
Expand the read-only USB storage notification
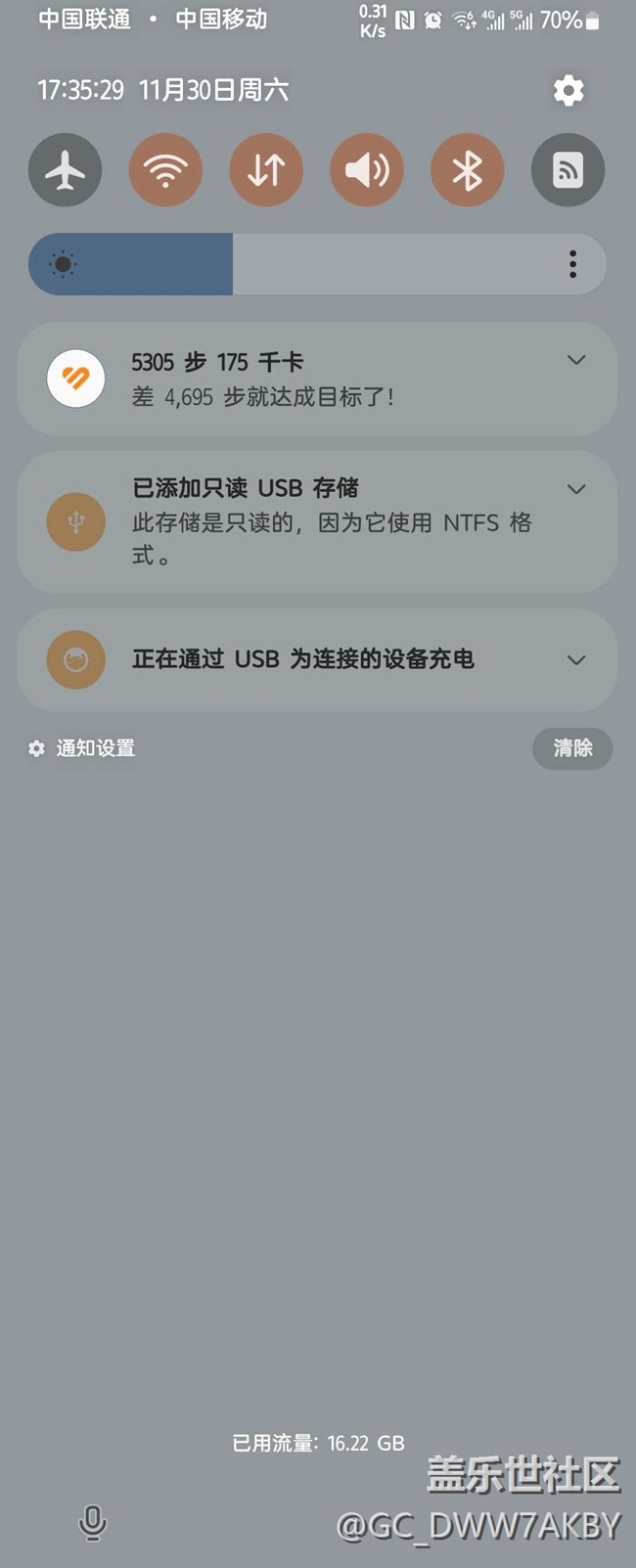(x=576, y=489)
